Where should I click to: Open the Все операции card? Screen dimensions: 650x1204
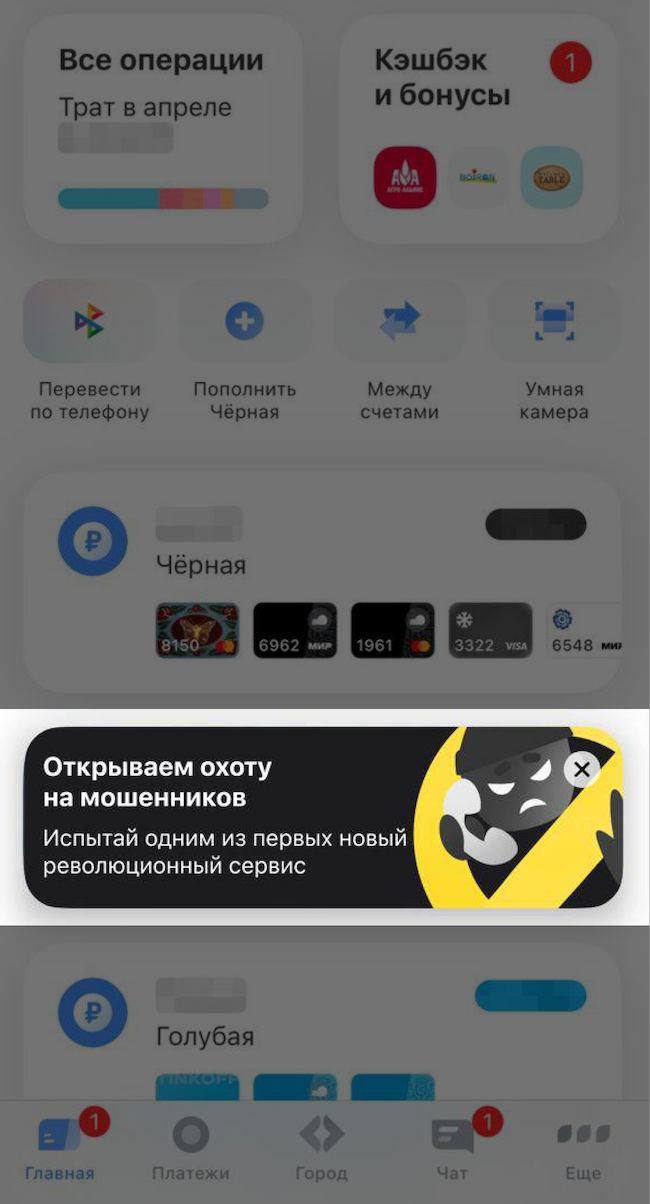[x=163, y=128]
